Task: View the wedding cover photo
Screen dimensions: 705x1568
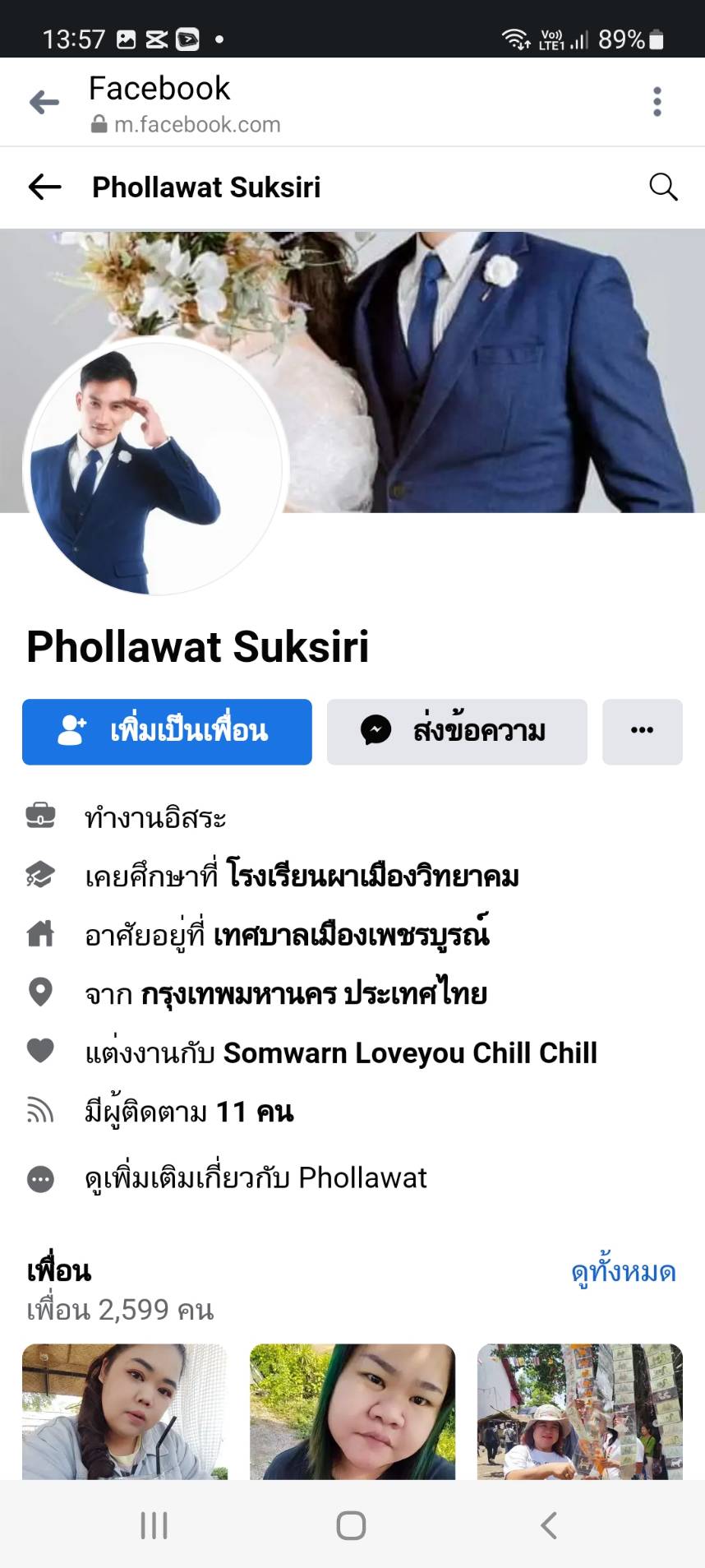Action: (x=493, y=370)
